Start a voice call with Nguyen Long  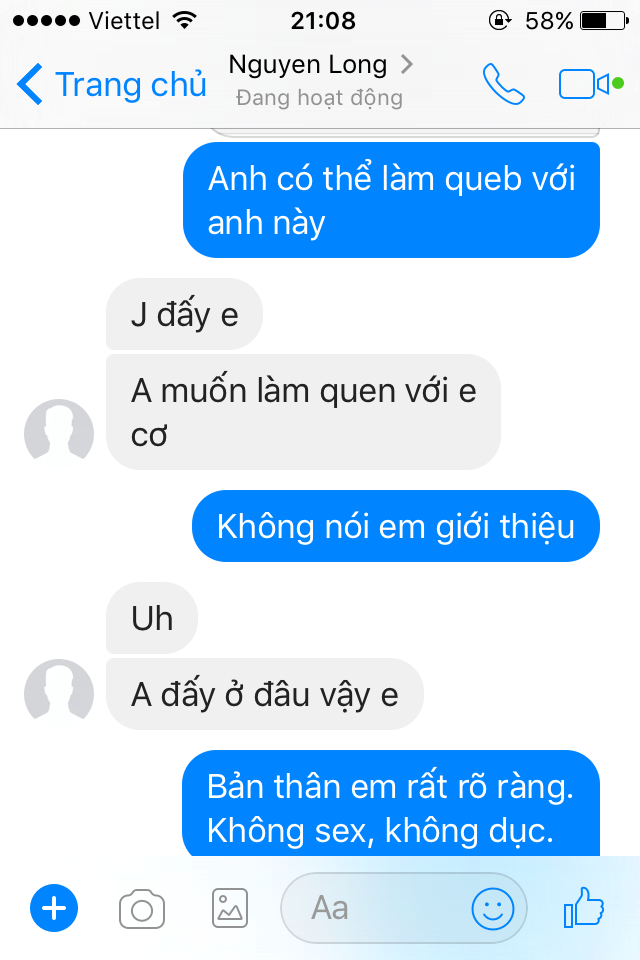(503, 84)
